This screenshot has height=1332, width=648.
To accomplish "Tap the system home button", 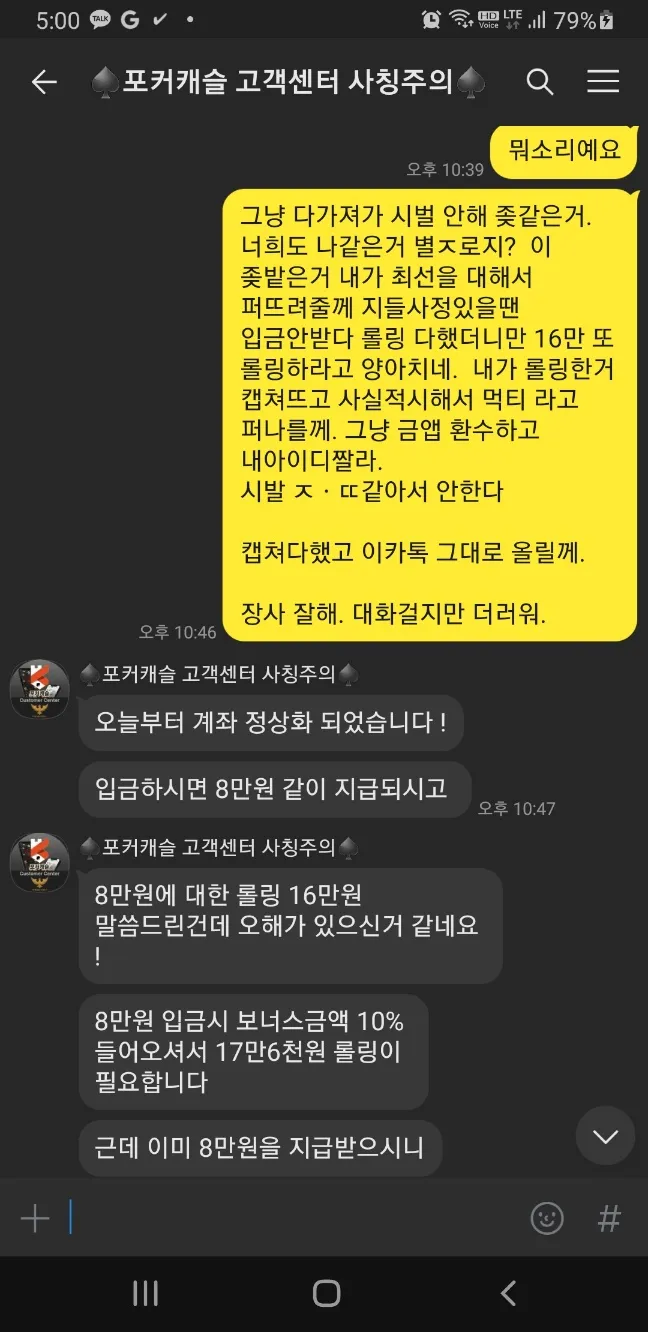I will pyautogui.click(x=326, y=1293).
